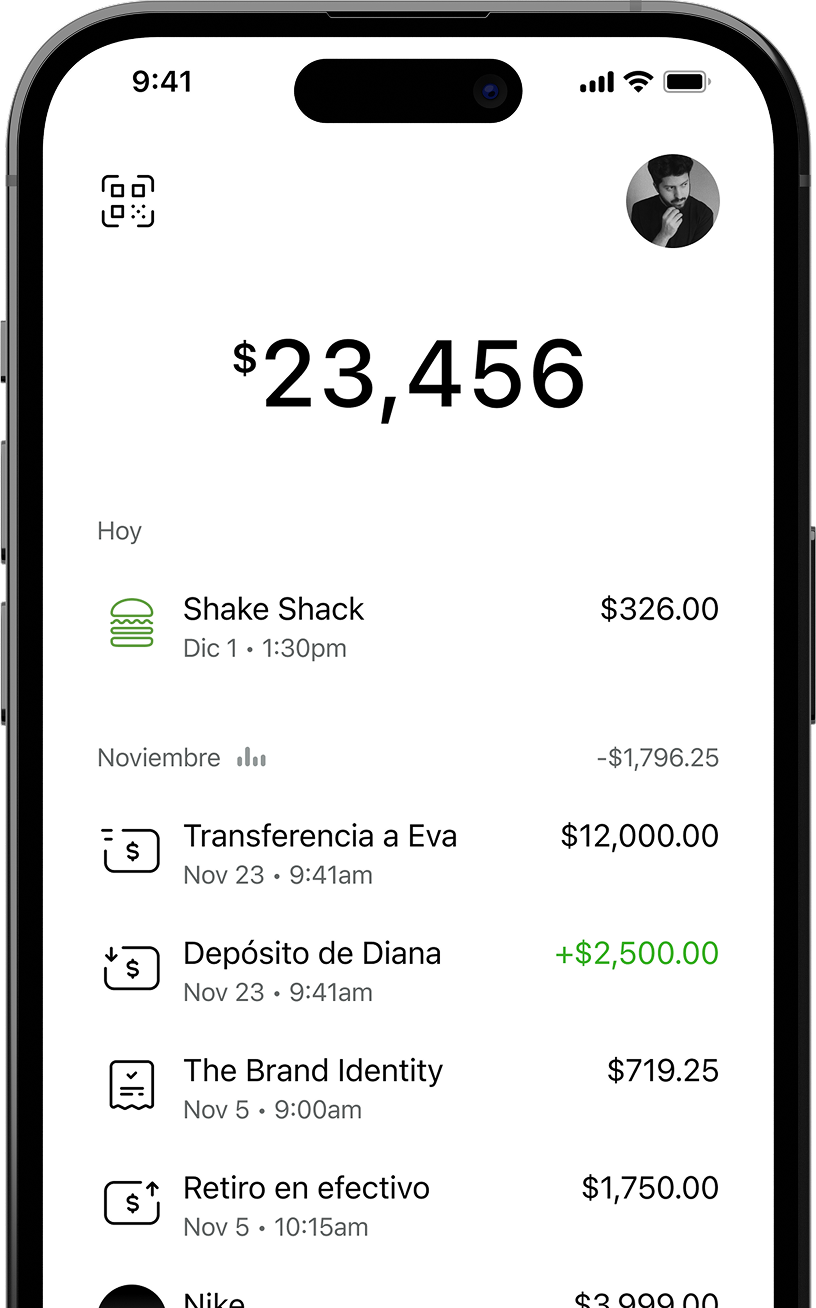Open the Nike transaction
This screenshot has height=1308, width=816.
pyautogui.click(x=408, y=1298)
